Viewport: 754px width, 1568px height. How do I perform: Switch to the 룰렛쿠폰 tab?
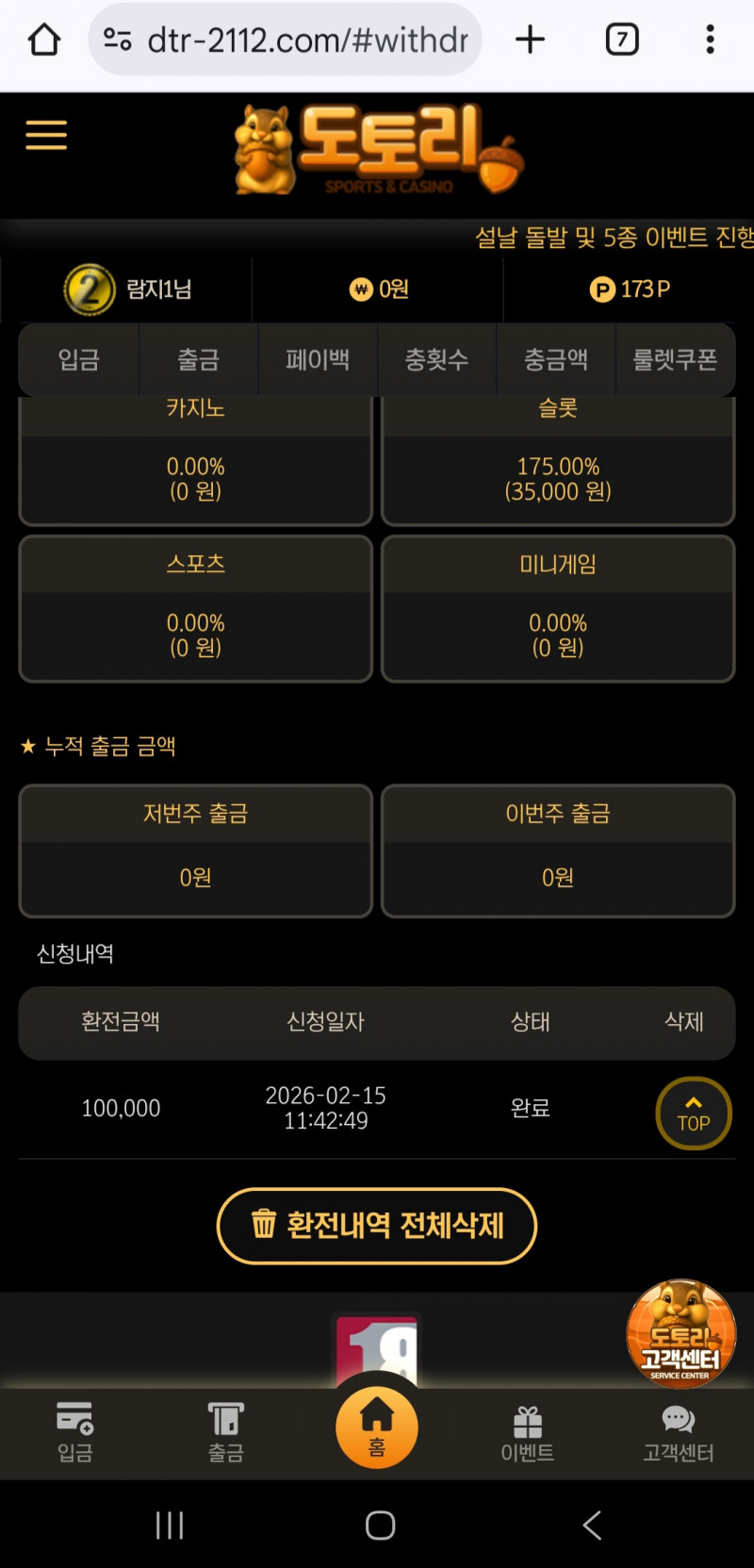[x=675, y=359]
